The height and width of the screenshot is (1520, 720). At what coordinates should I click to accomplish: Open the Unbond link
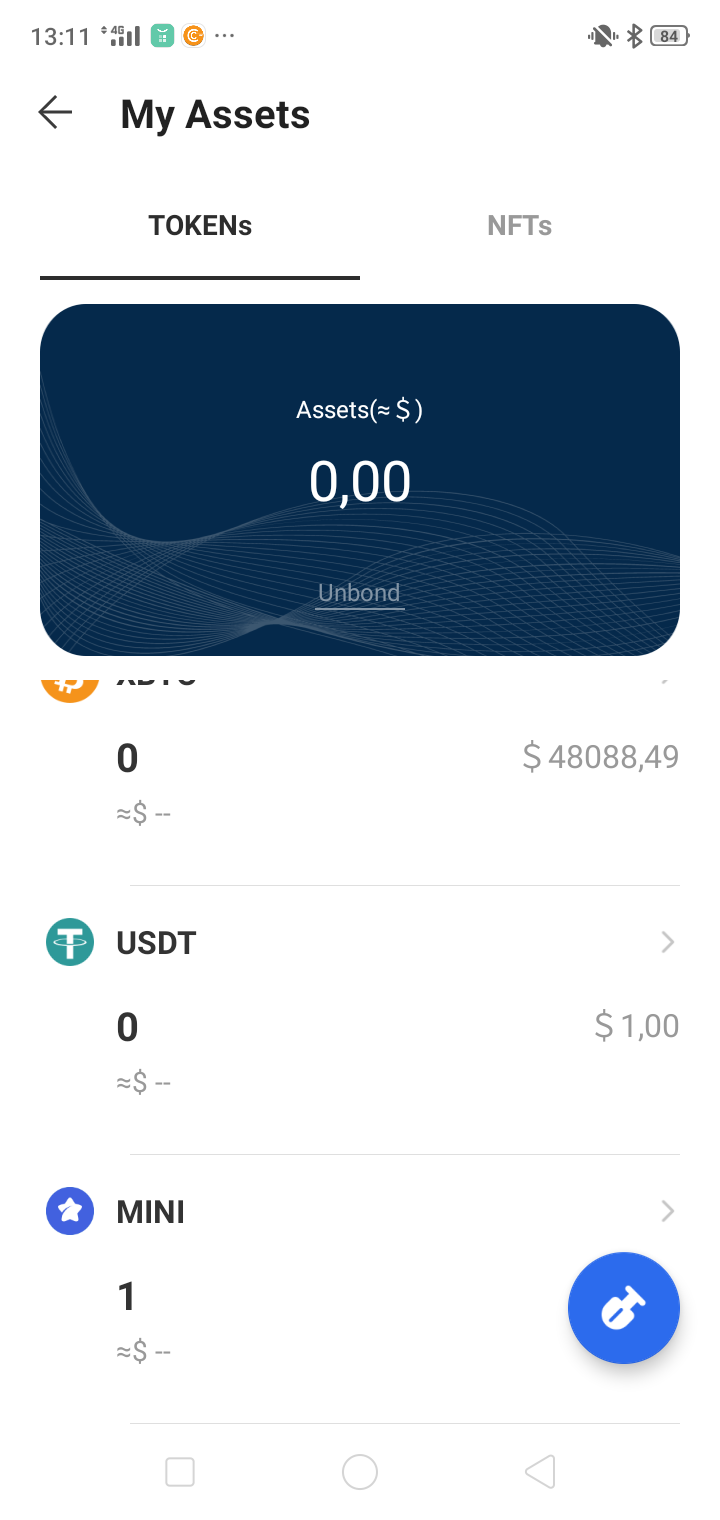[359, 594]
